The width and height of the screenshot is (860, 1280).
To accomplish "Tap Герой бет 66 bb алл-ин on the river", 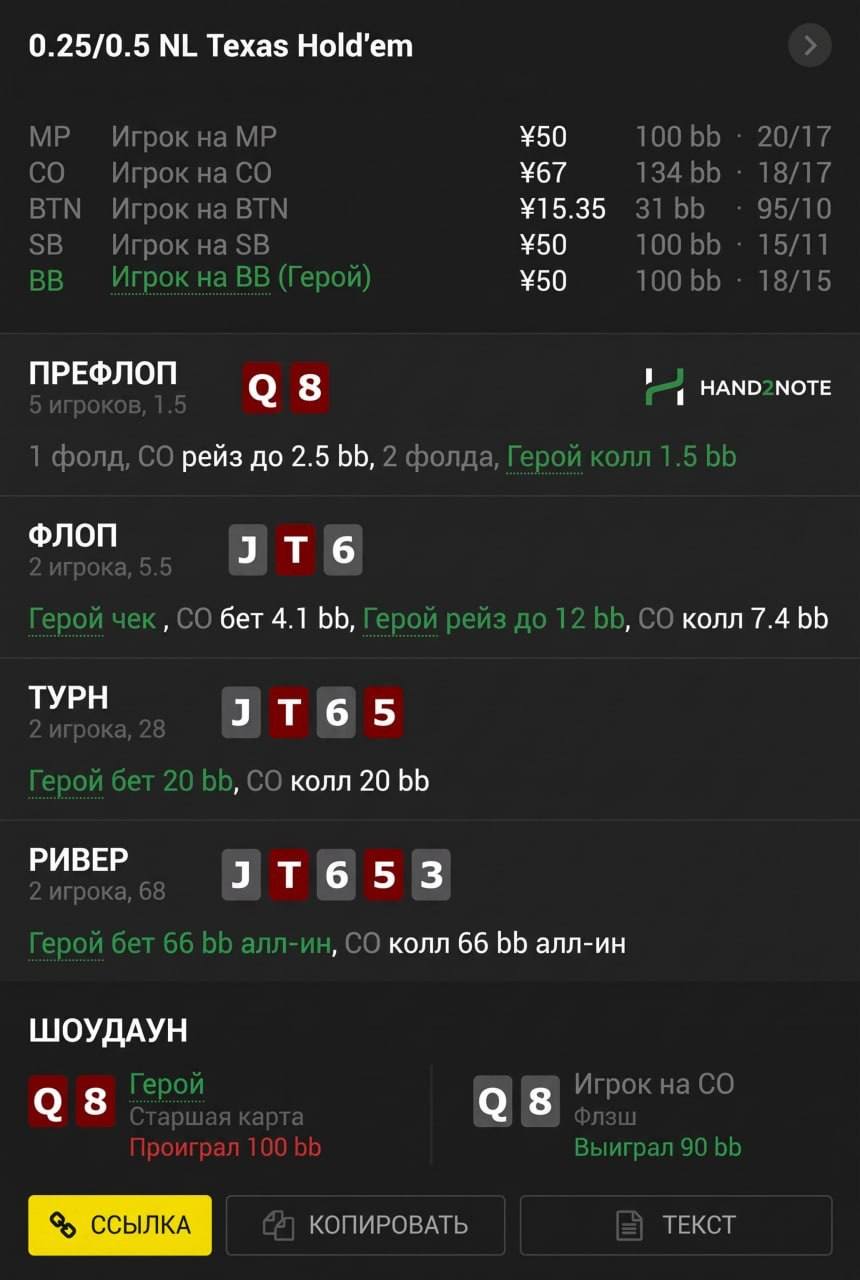I will click(x=180, y=943).
